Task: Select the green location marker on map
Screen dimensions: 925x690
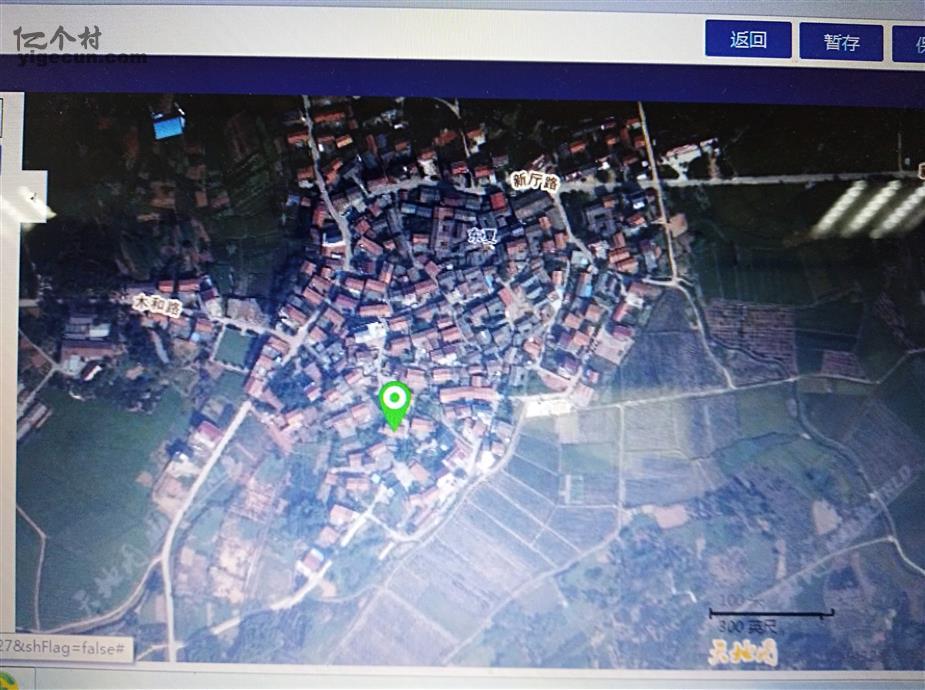Action: coord(395,405)
